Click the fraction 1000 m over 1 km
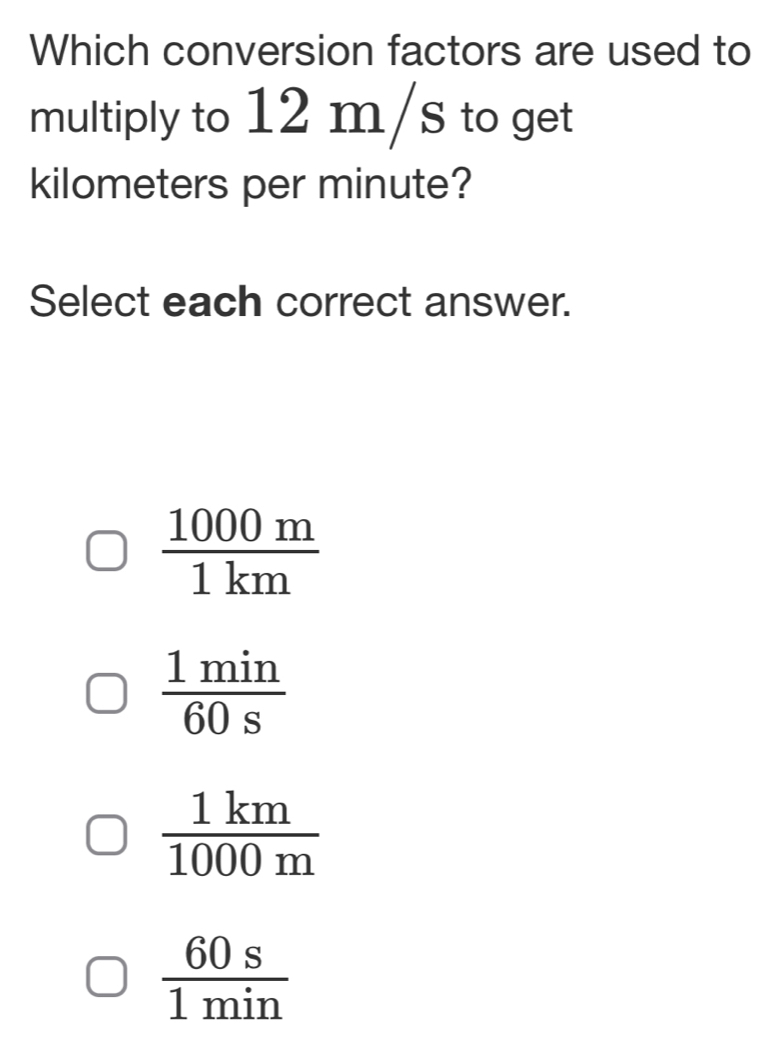 click(x=238, y=548)
